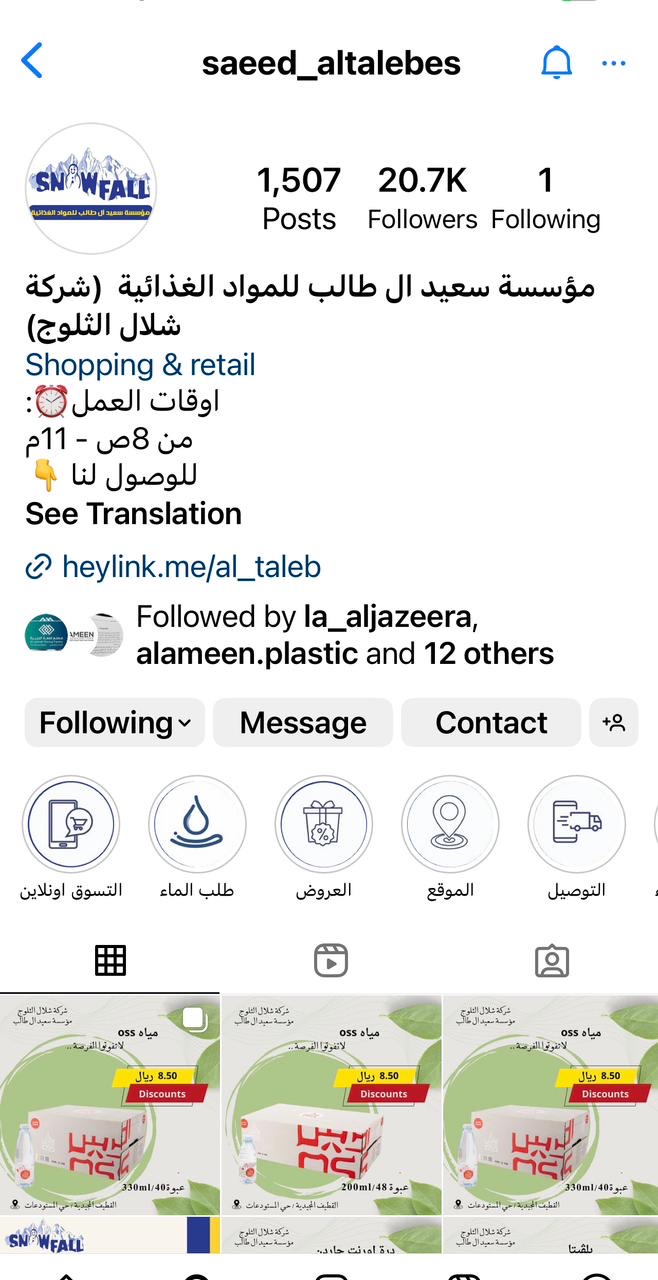Screen dimensions: 658x1280
Task: Open the Contact options
Action: click(x=491, y=723)
